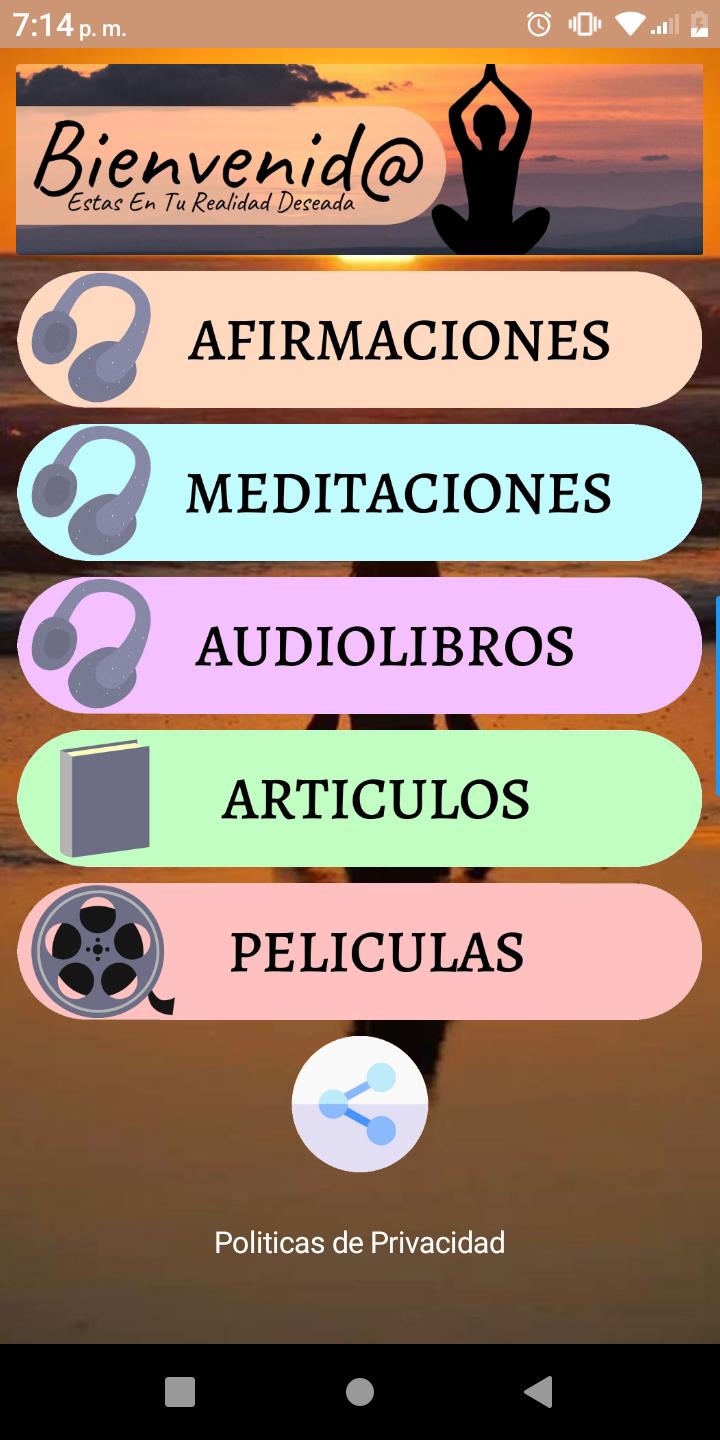The height and width of the screenshot is (1440, 720).
Task: Tap the system home button
Action: tap(360, 1391)
